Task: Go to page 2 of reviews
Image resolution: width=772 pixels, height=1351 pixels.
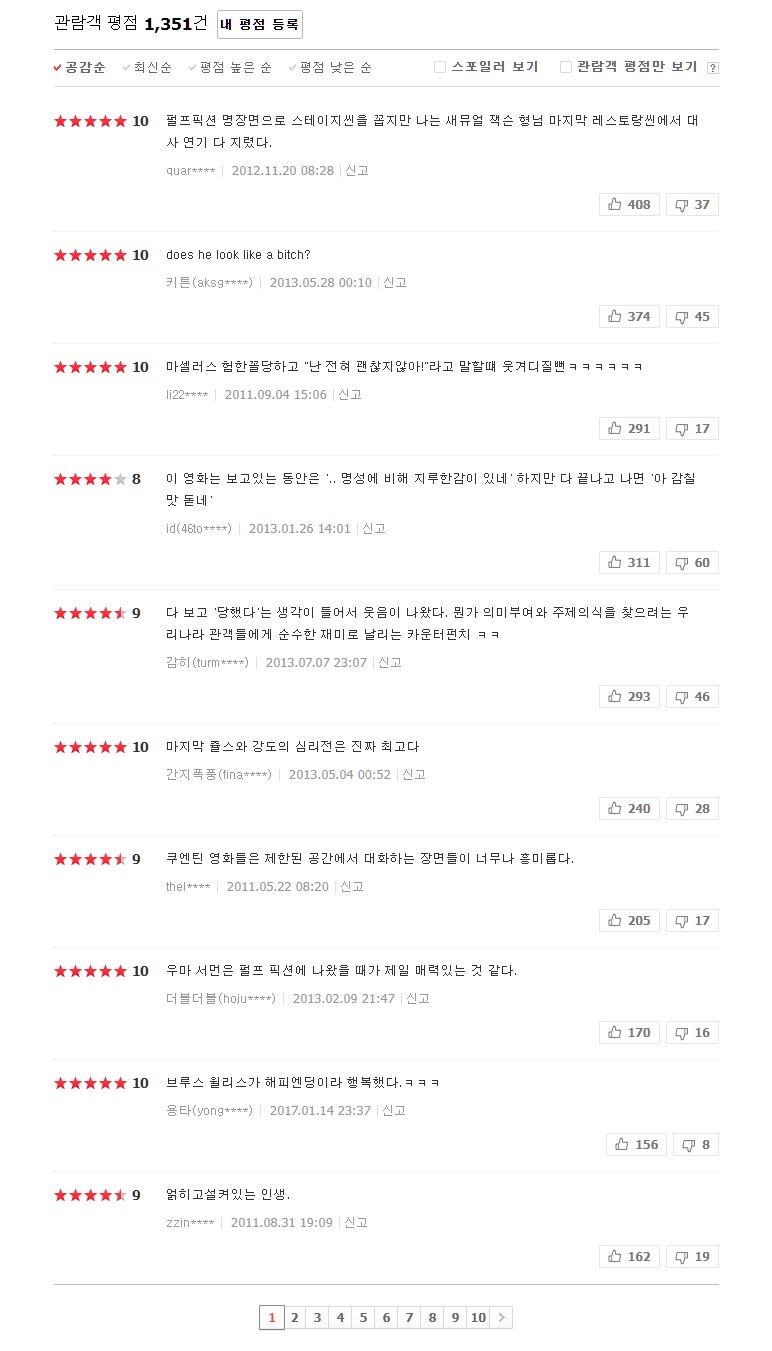Action: (294, 1317)
